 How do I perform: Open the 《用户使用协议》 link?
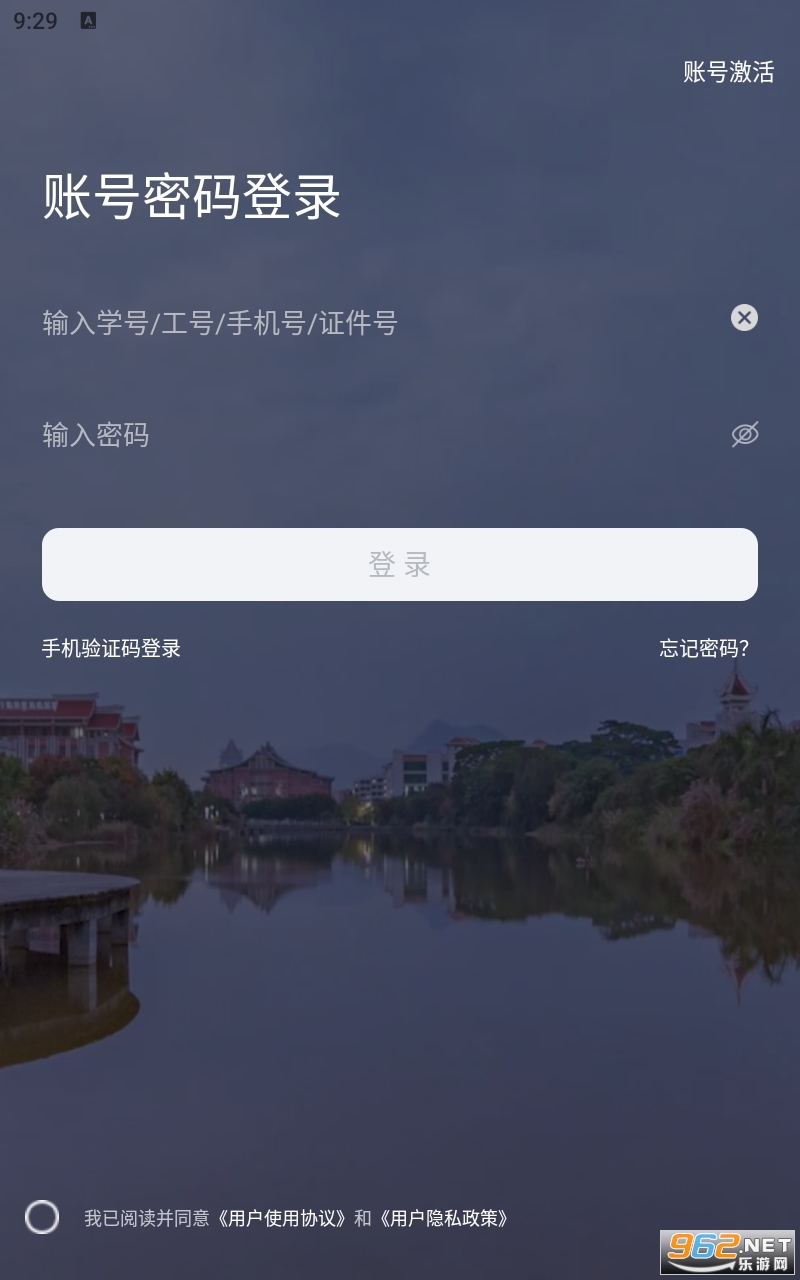(x=282, y=1218)
